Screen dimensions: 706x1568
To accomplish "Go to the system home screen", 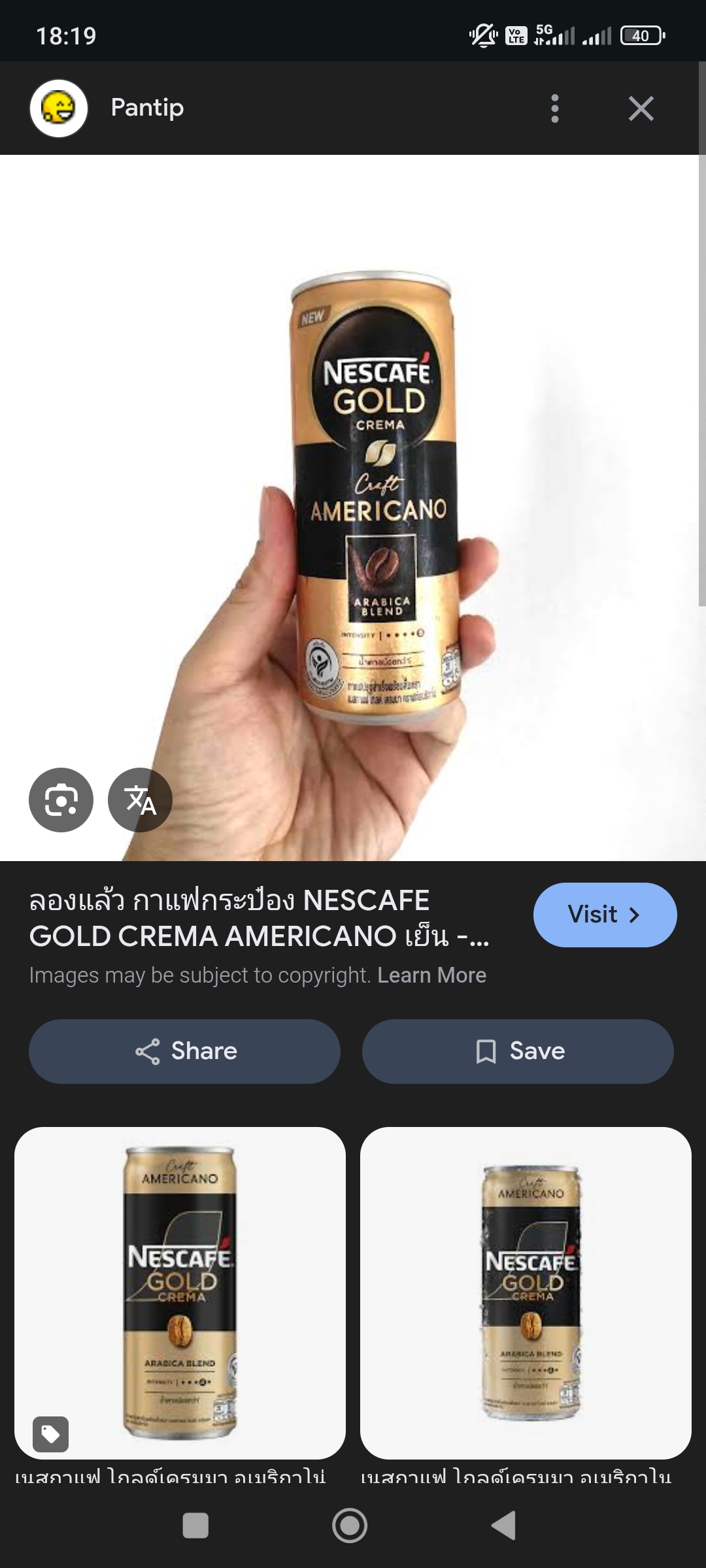I will coord(350,1526).
